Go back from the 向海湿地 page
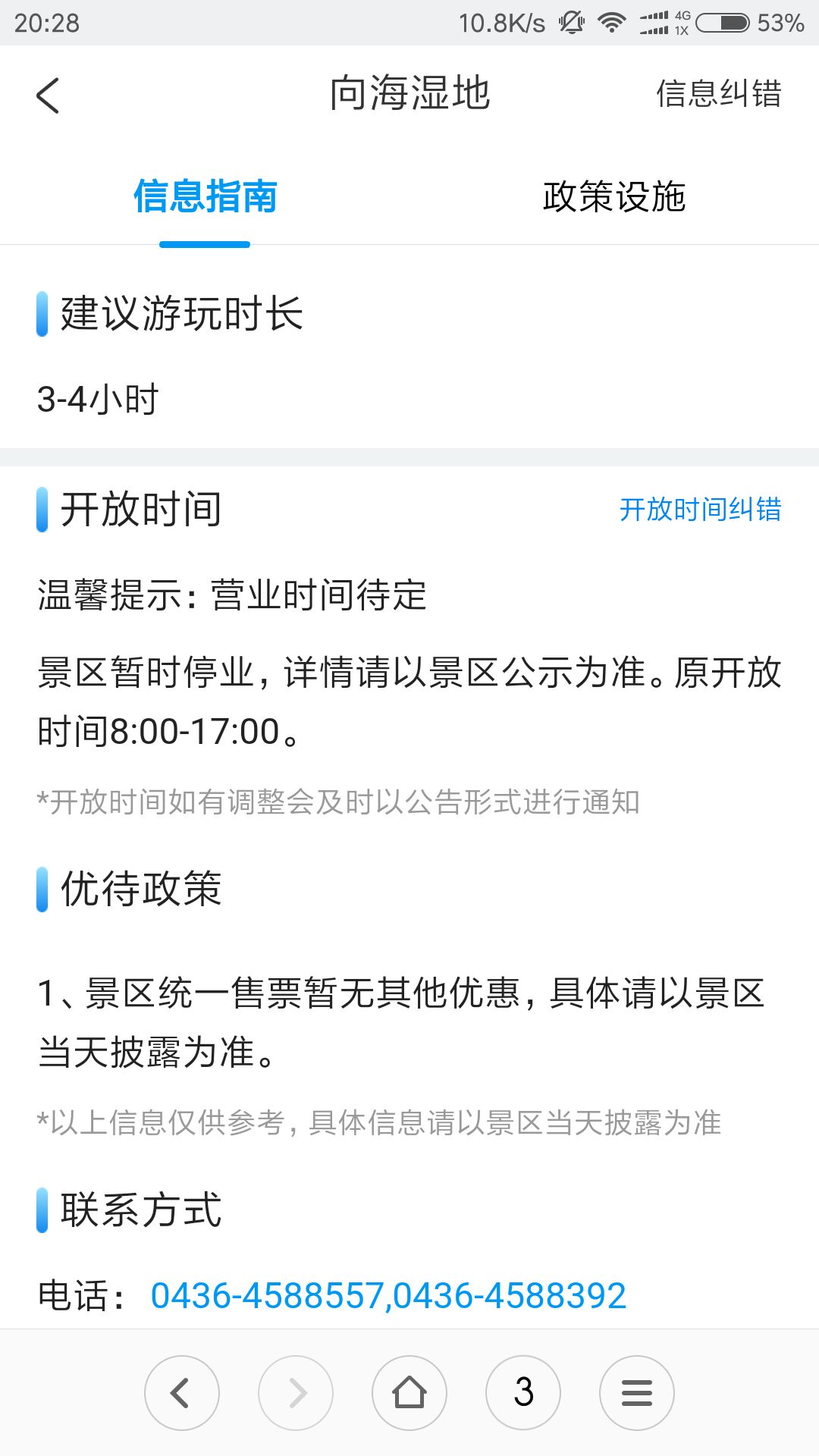Viewport: 819px width, 1456px height. pyautogui.click(x=48, y=96)
